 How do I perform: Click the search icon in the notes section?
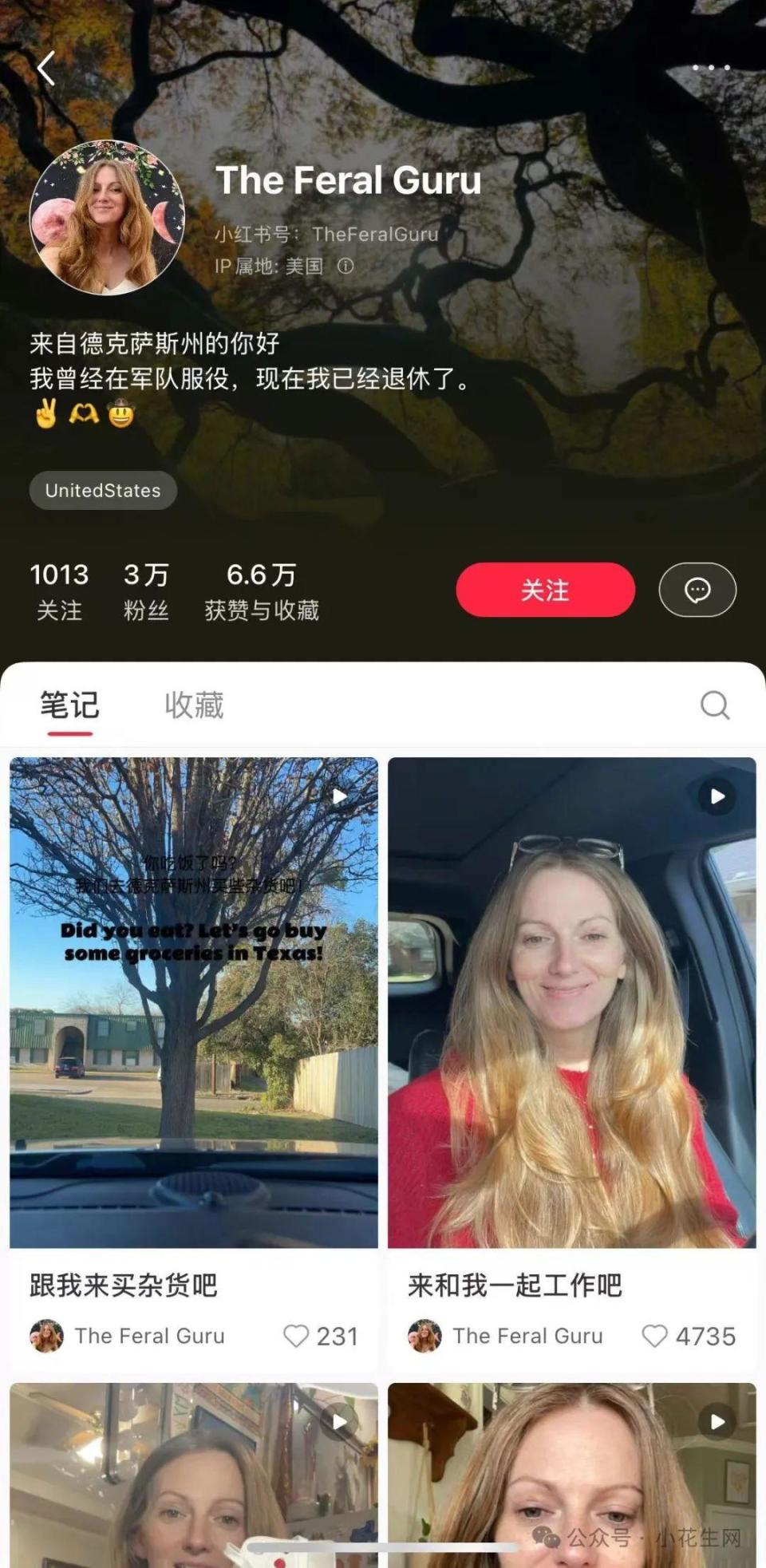tap(714, 705)
